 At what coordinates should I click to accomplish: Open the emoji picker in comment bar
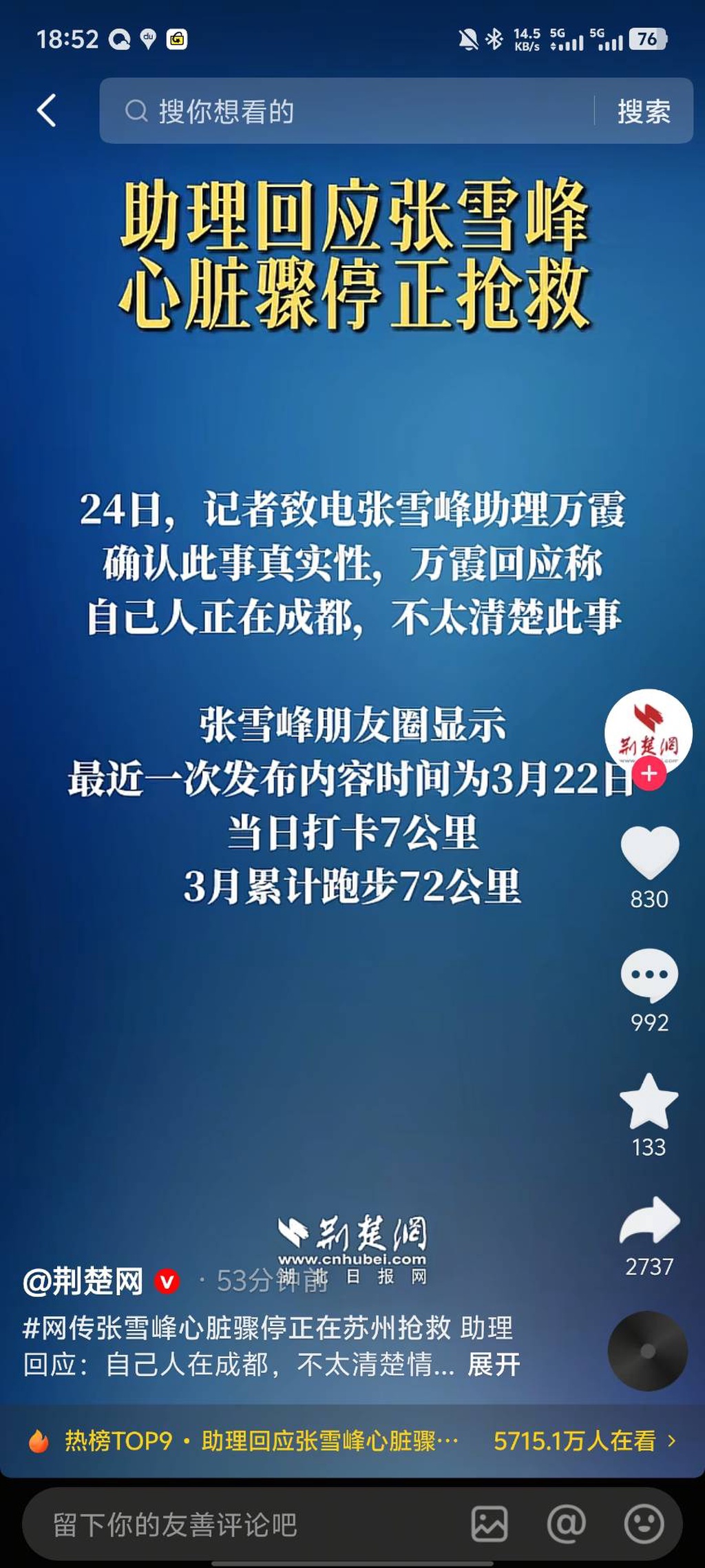point(644,1525)
